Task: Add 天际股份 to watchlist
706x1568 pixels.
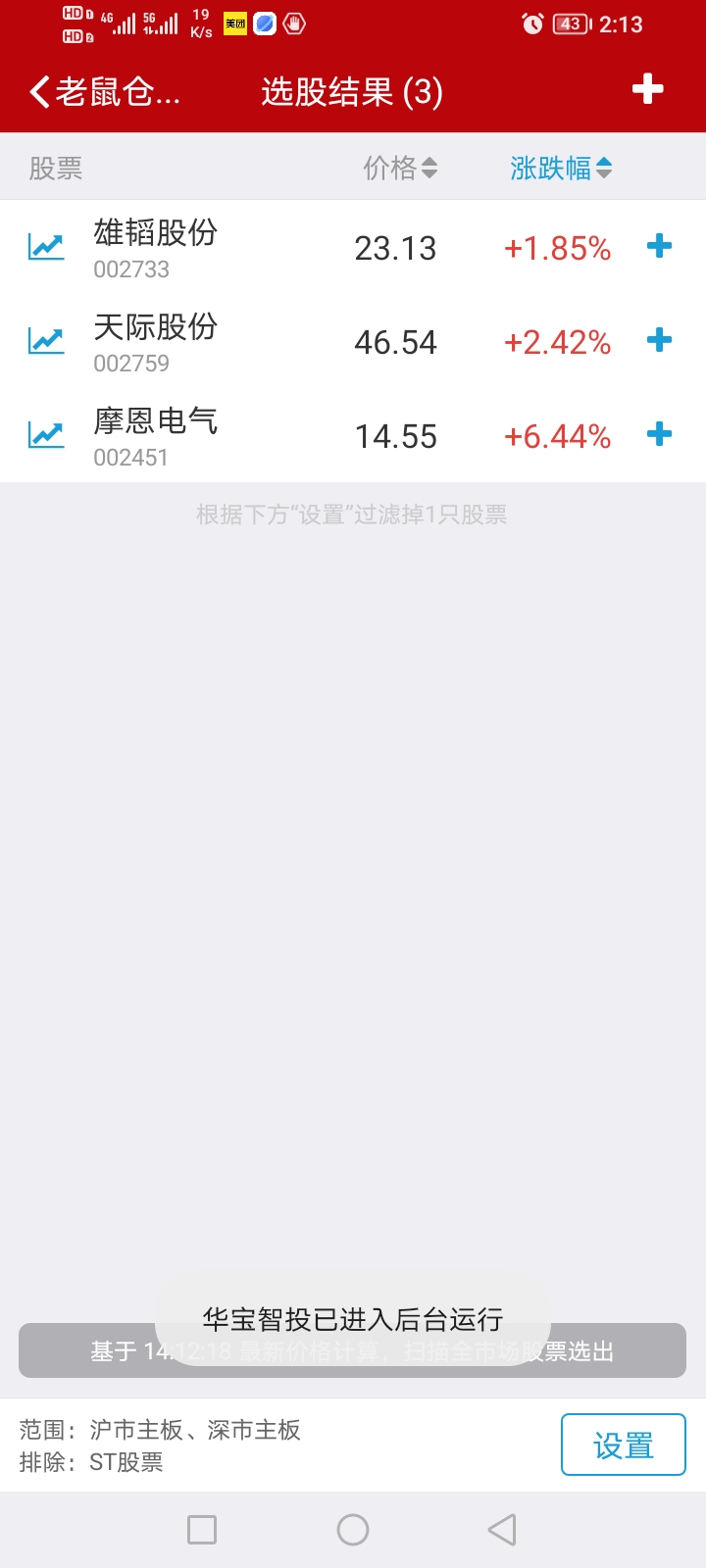Action: 660,340
